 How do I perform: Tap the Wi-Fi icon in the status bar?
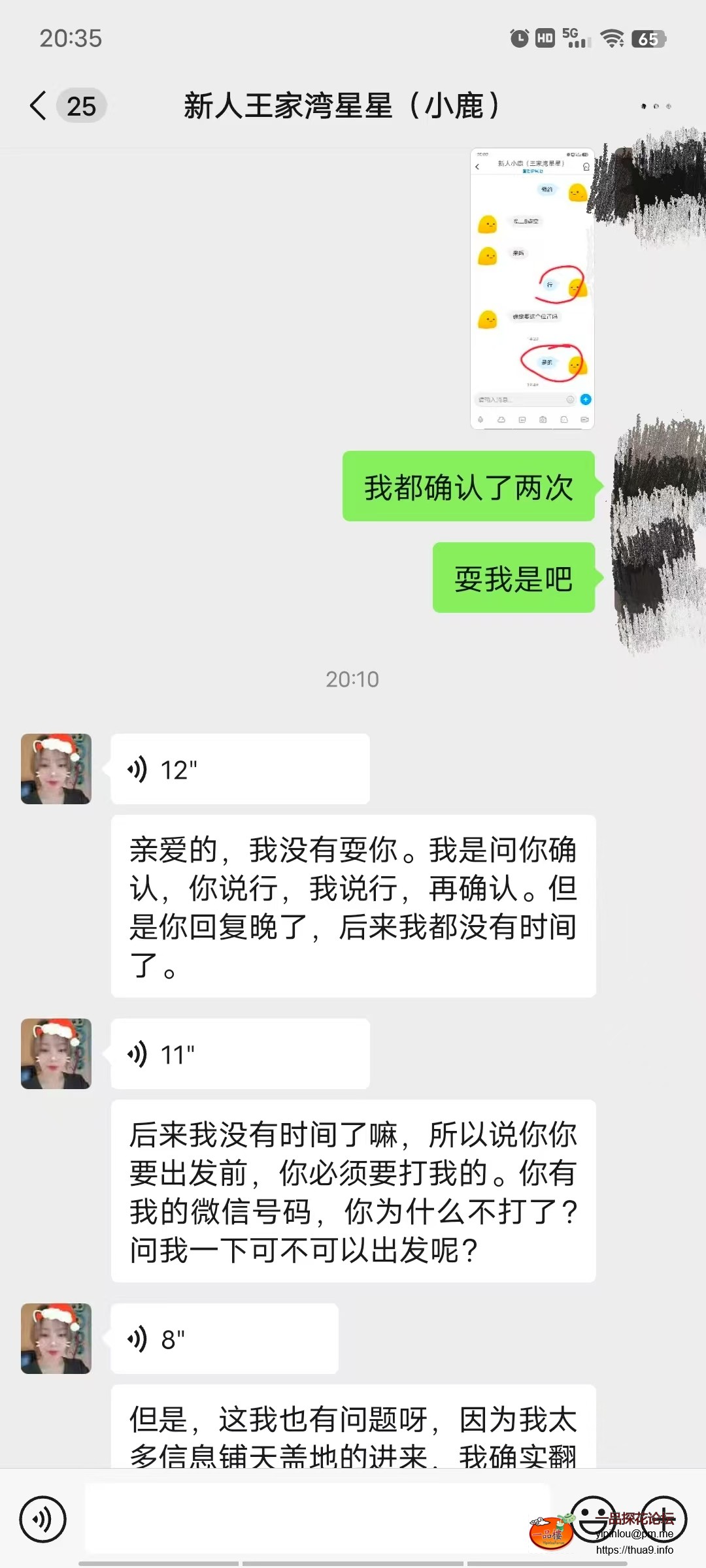point(613,38)
